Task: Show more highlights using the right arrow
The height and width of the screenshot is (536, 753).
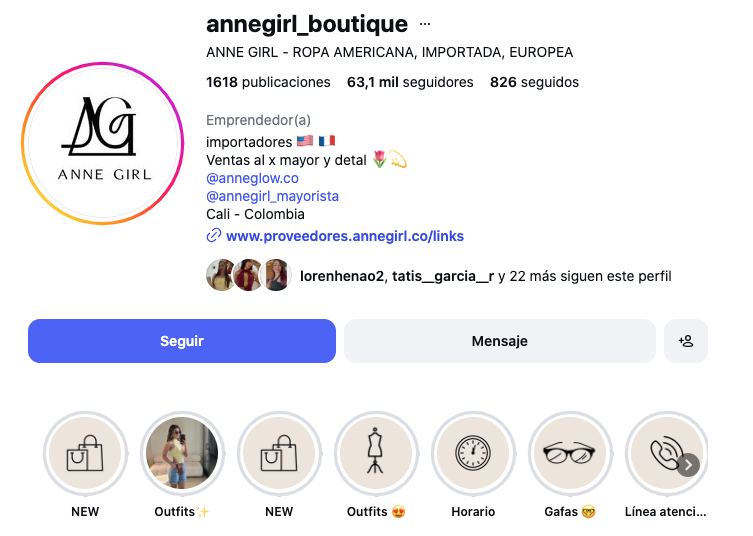Action: (x=688, y=464)
